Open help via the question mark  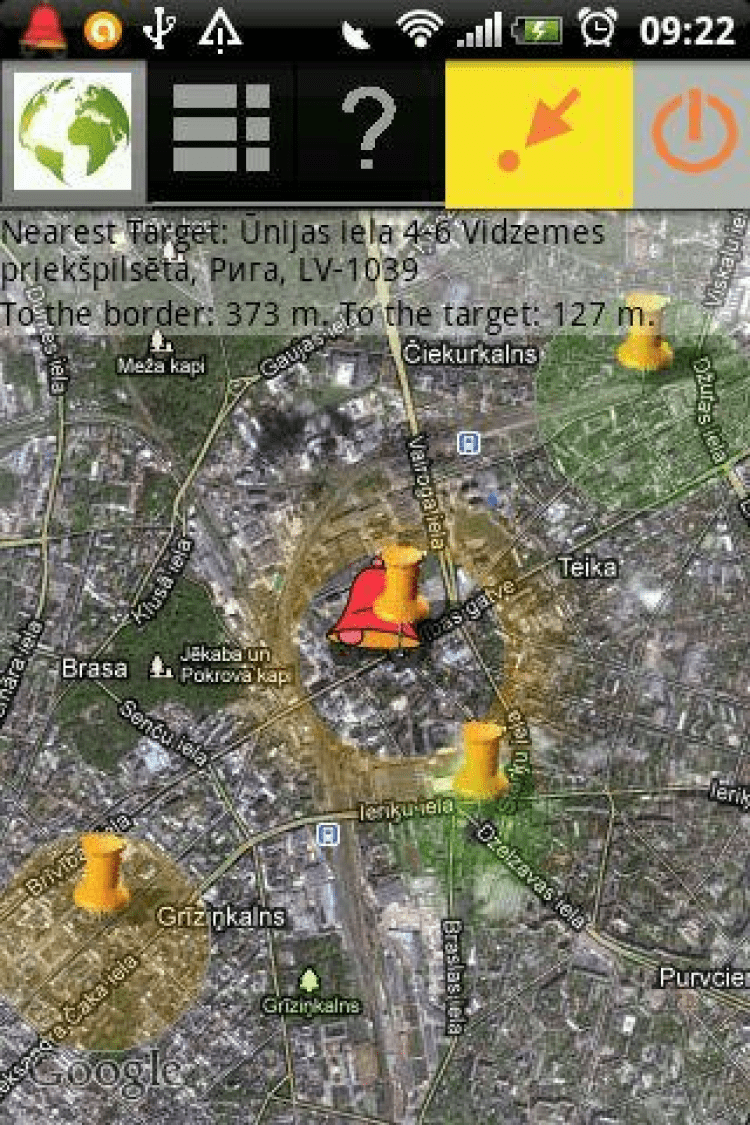tap(369, 130)
